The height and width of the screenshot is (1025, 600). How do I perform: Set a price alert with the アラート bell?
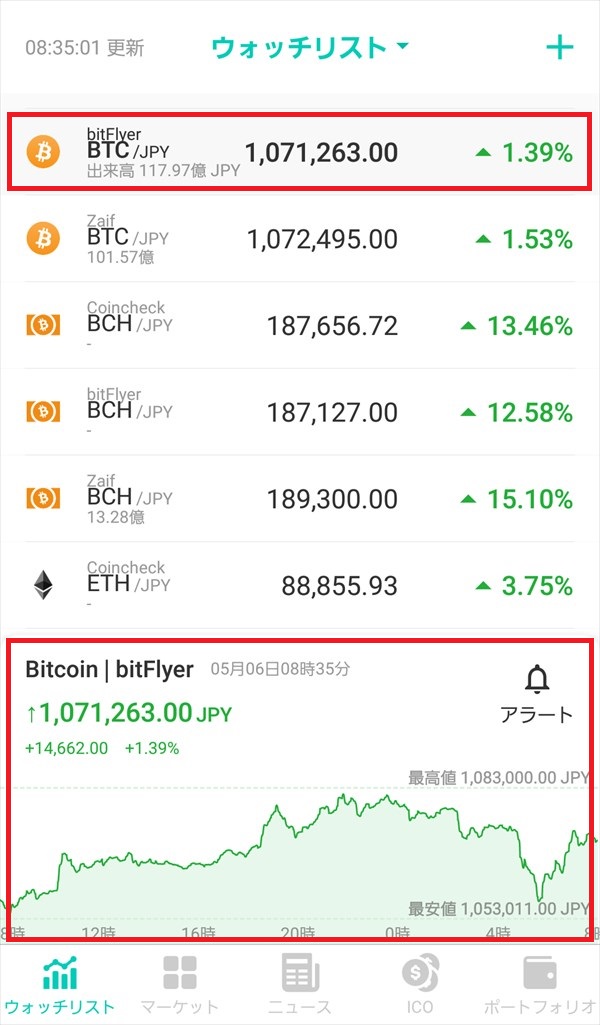[537, 695]
